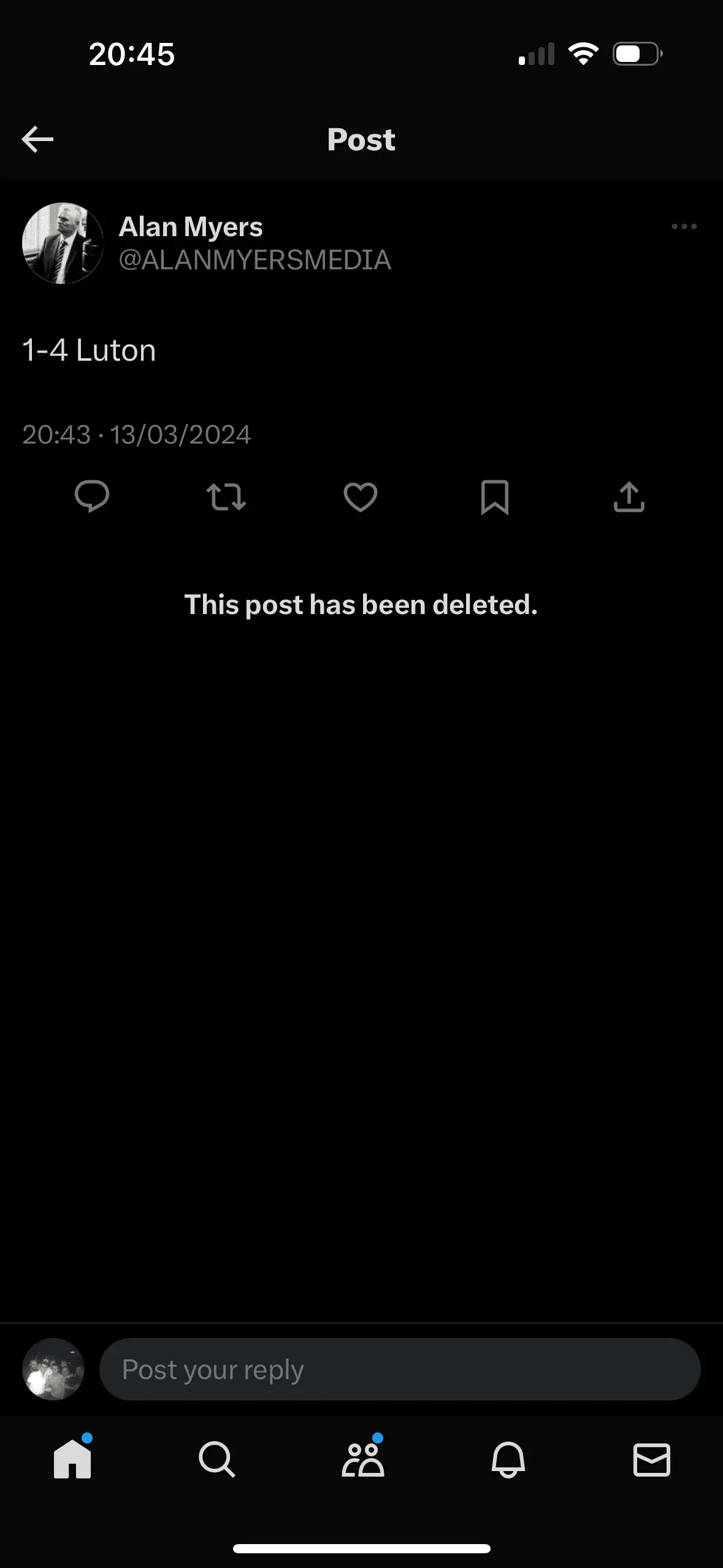Image resolution: width=723 pixels, height=1568 pixels.
Task: Go back using the arrow icon
Action: (37, 139)
